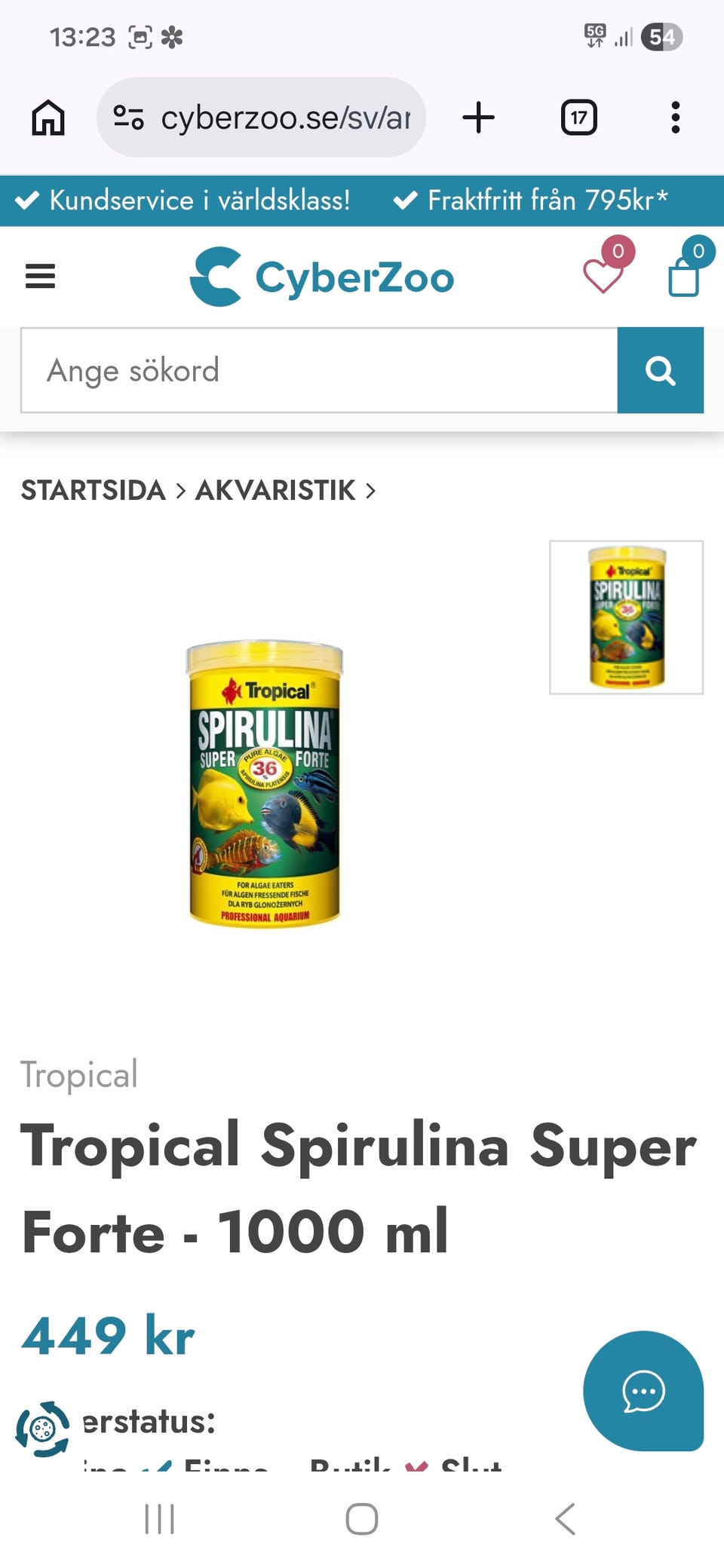724x1568 pixels.
Task: Open the browser tab switcher showing 17
Action: (x=579, y=117)
